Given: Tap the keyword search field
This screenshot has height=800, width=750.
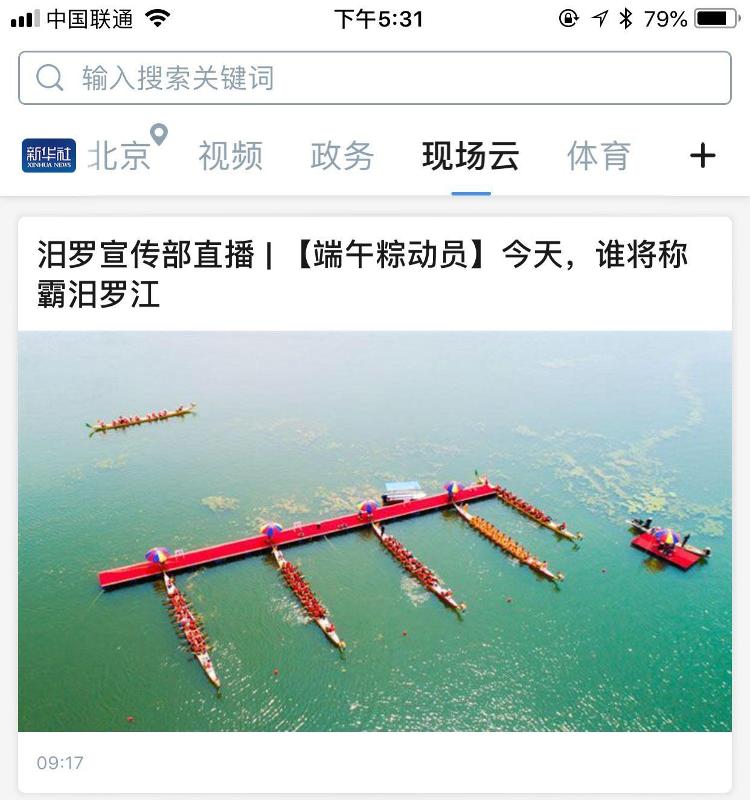Looking at the screenshot, I should pyautogui.click(x=375, y=78).
